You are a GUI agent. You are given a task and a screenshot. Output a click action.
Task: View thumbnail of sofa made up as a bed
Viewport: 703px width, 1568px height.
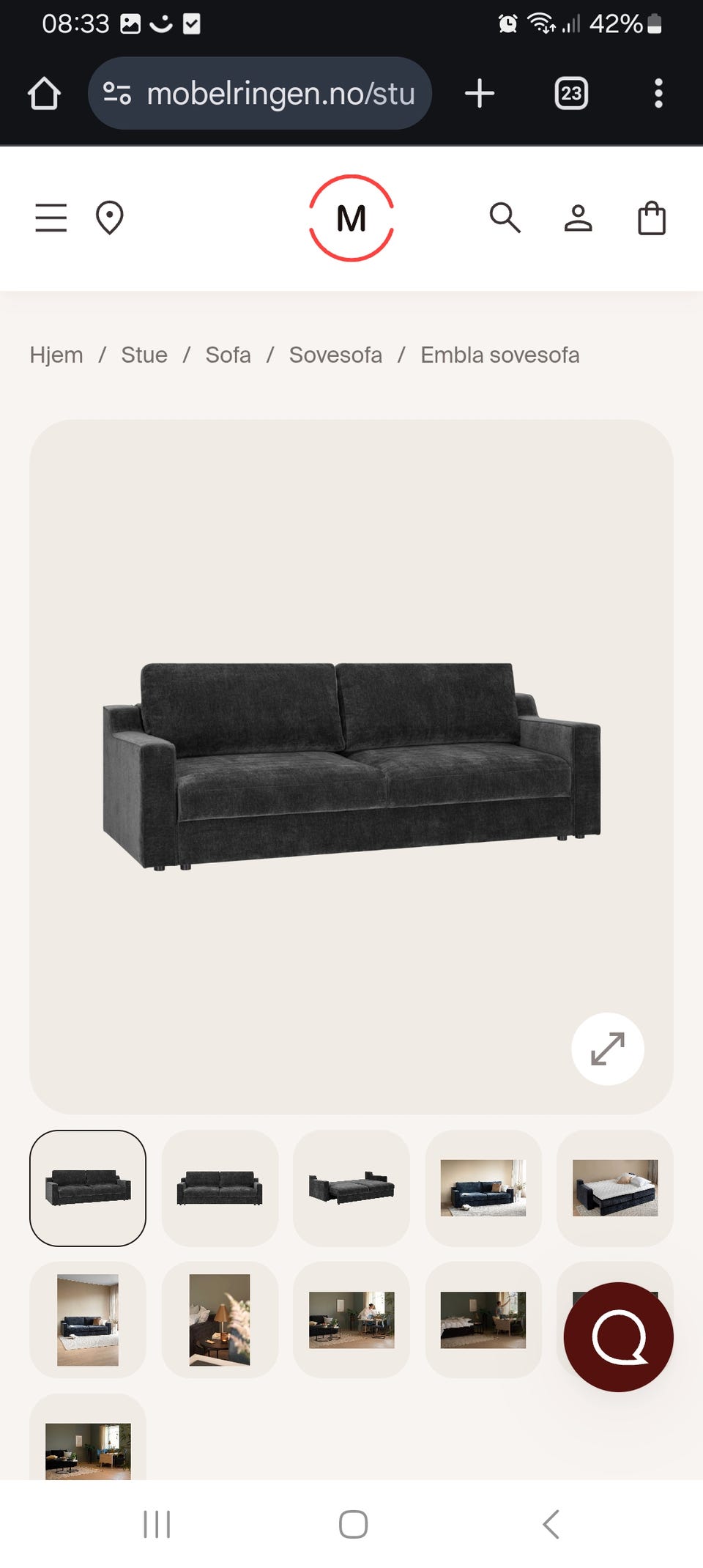point(615,1188)
